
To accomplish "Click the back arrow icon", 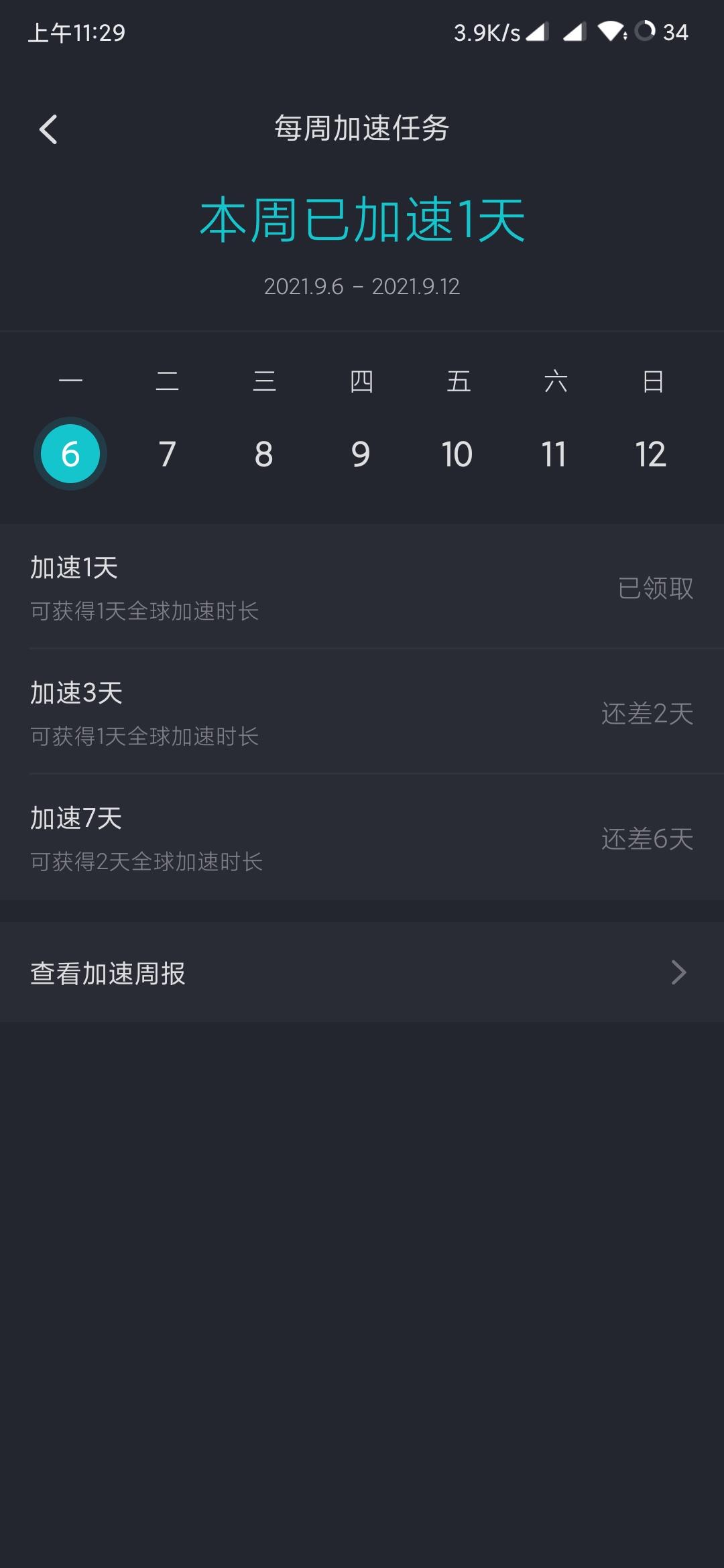I will (49, 129).
